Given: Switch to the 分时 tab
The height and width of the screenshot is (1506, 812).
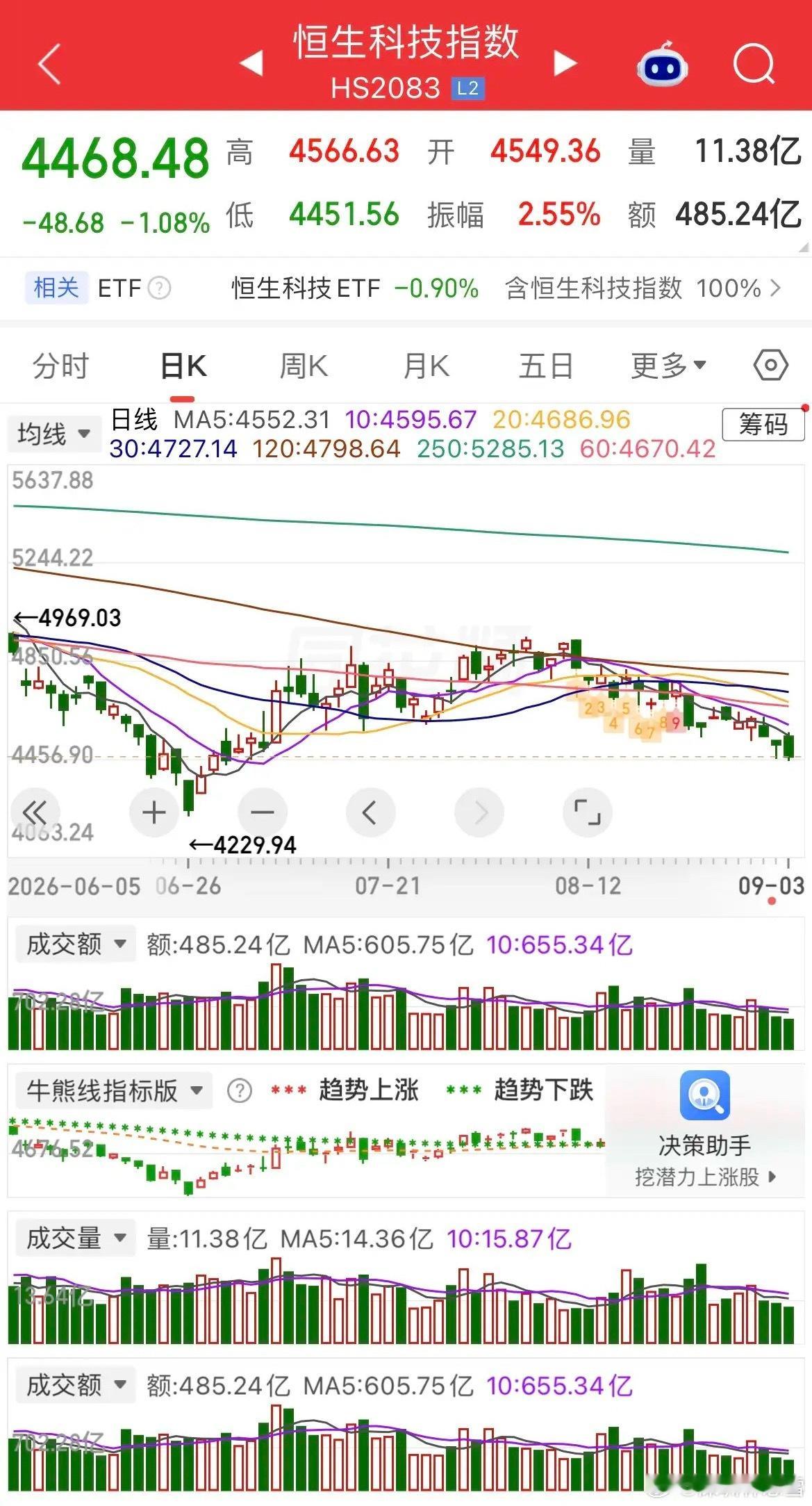Looking at the screenshot, I should 61,366.
